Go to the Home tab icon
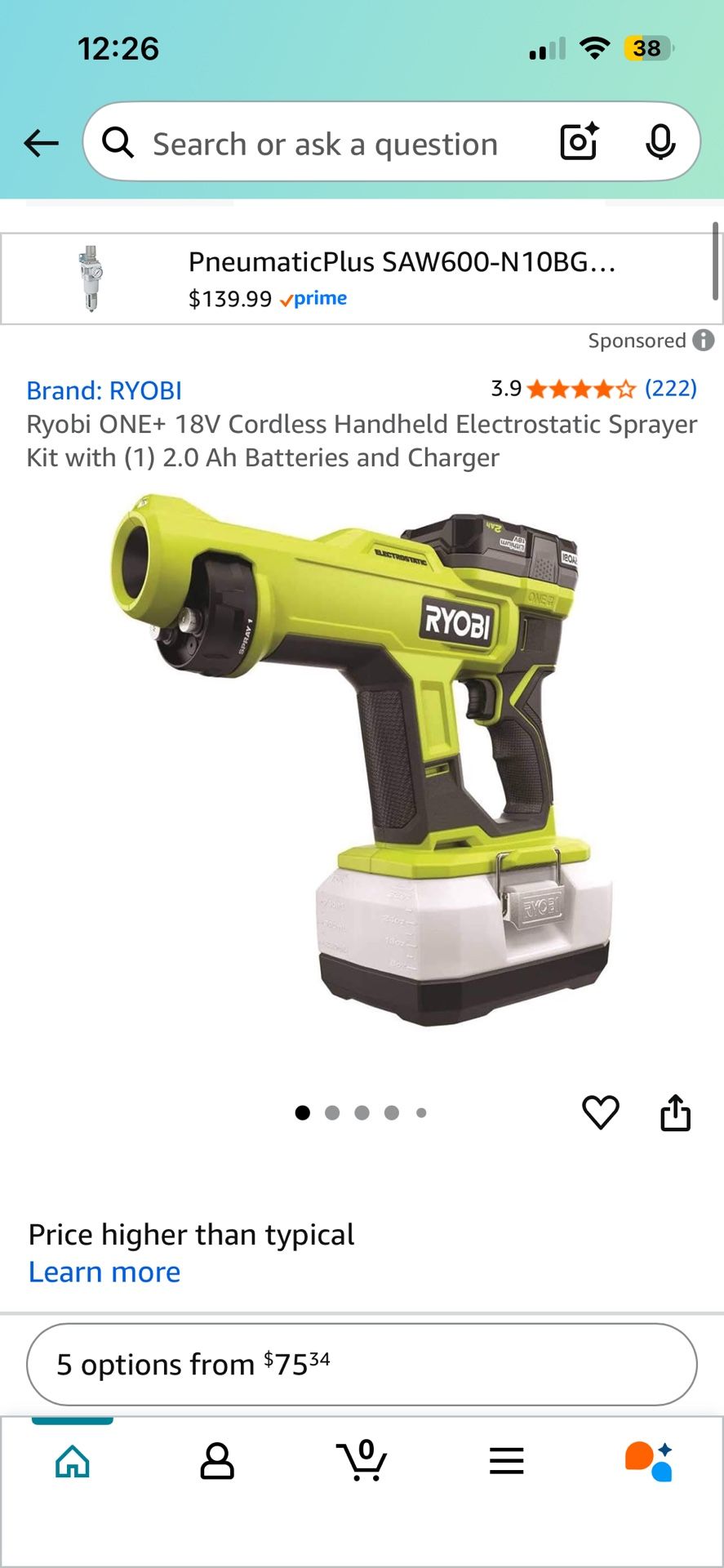This screenshot has width=724, height=1568. pos(72,1462)
